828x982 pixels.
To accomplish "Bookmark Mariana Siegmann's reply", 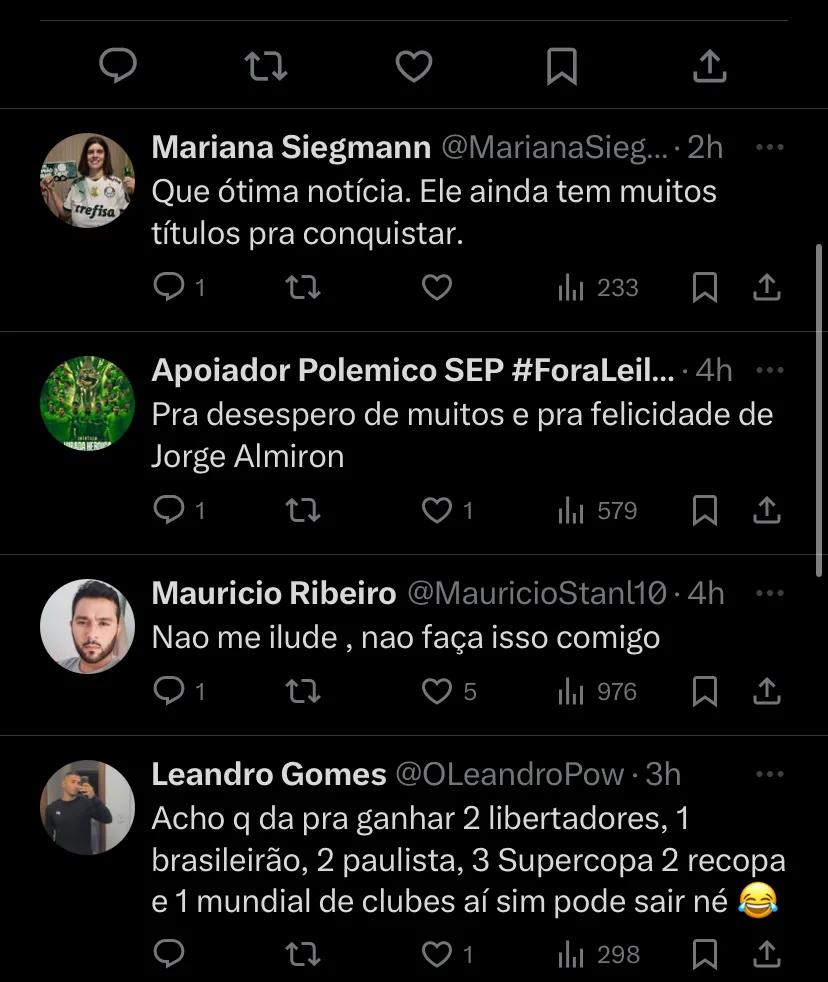I will (x=705, y=288).
